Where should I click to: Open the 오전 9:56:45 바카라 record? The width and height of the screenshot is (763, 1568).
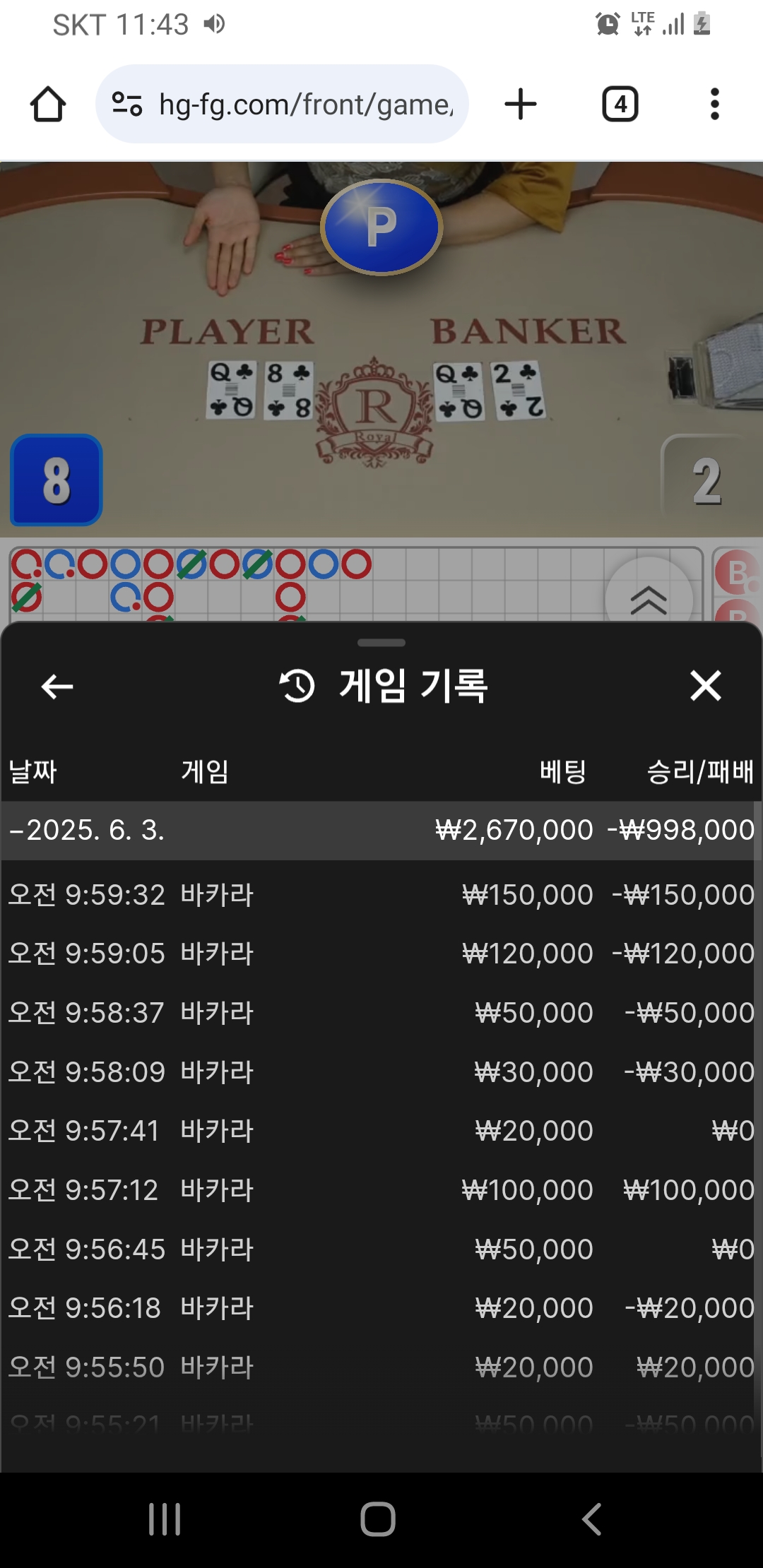pos(381,1249)
